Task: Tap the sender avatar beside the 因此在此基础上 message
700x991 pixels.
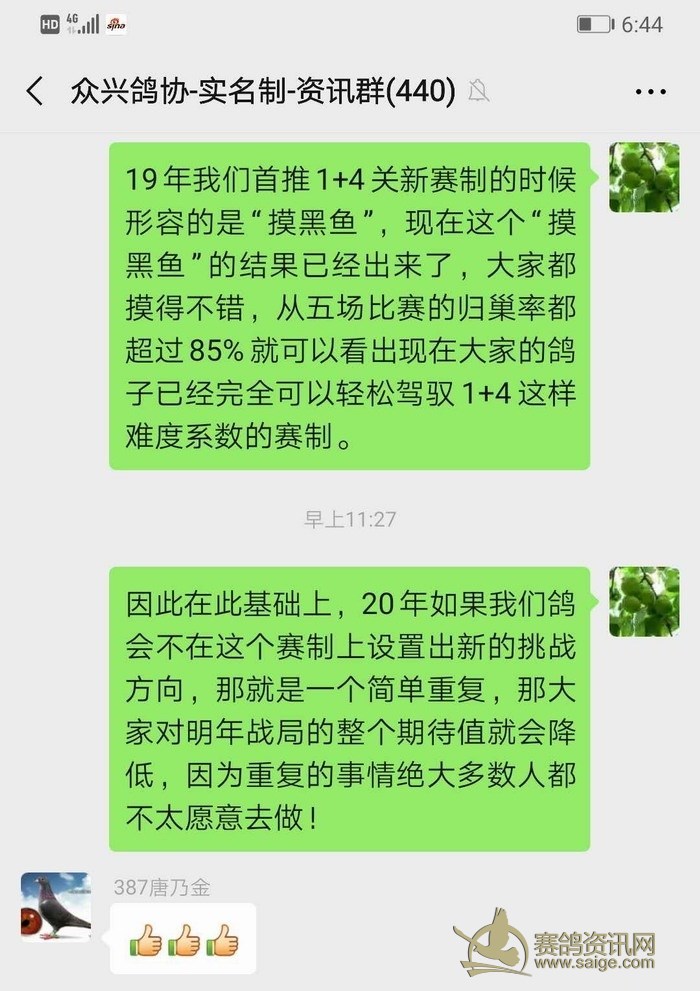Action: 644,602
